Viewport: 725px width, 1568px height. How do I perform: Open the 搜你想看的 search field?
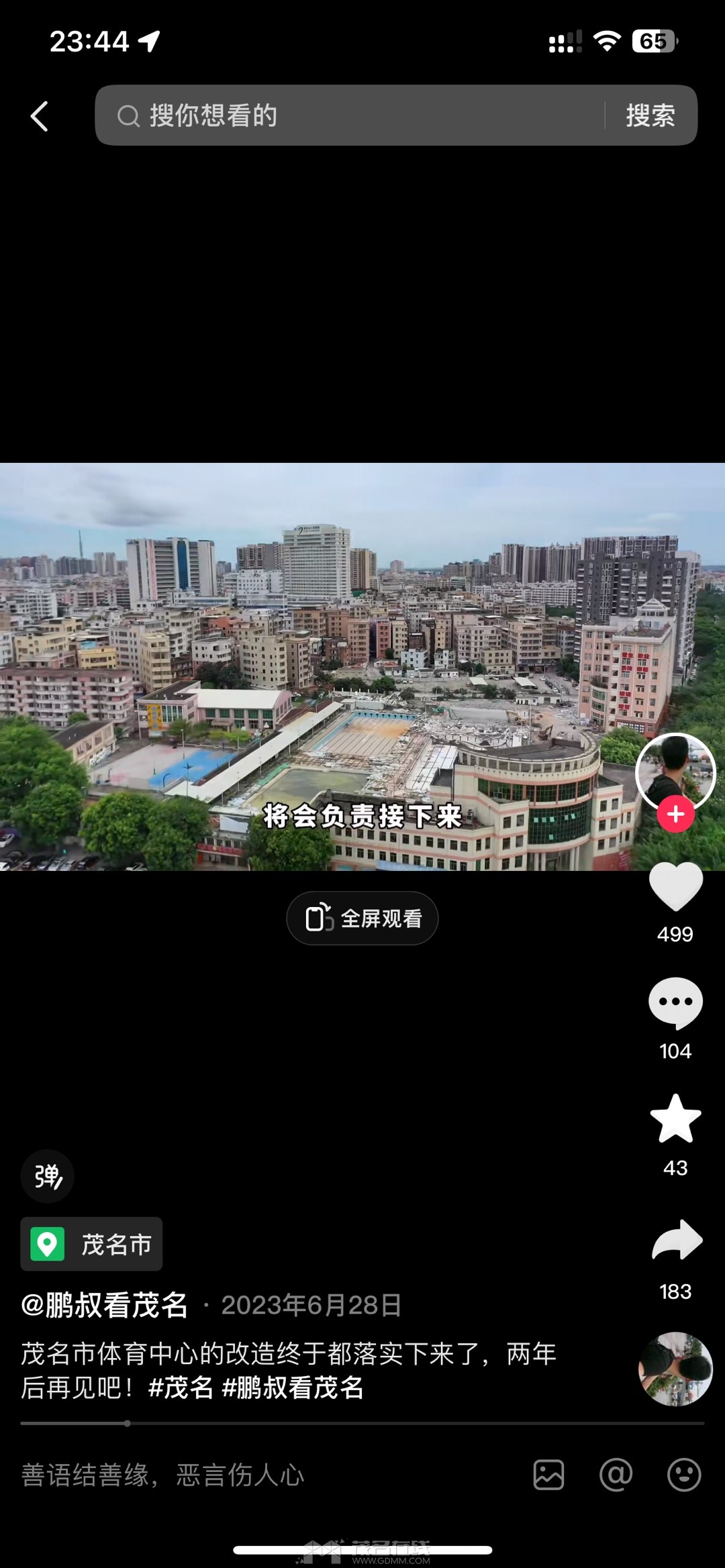coord(349,115)
